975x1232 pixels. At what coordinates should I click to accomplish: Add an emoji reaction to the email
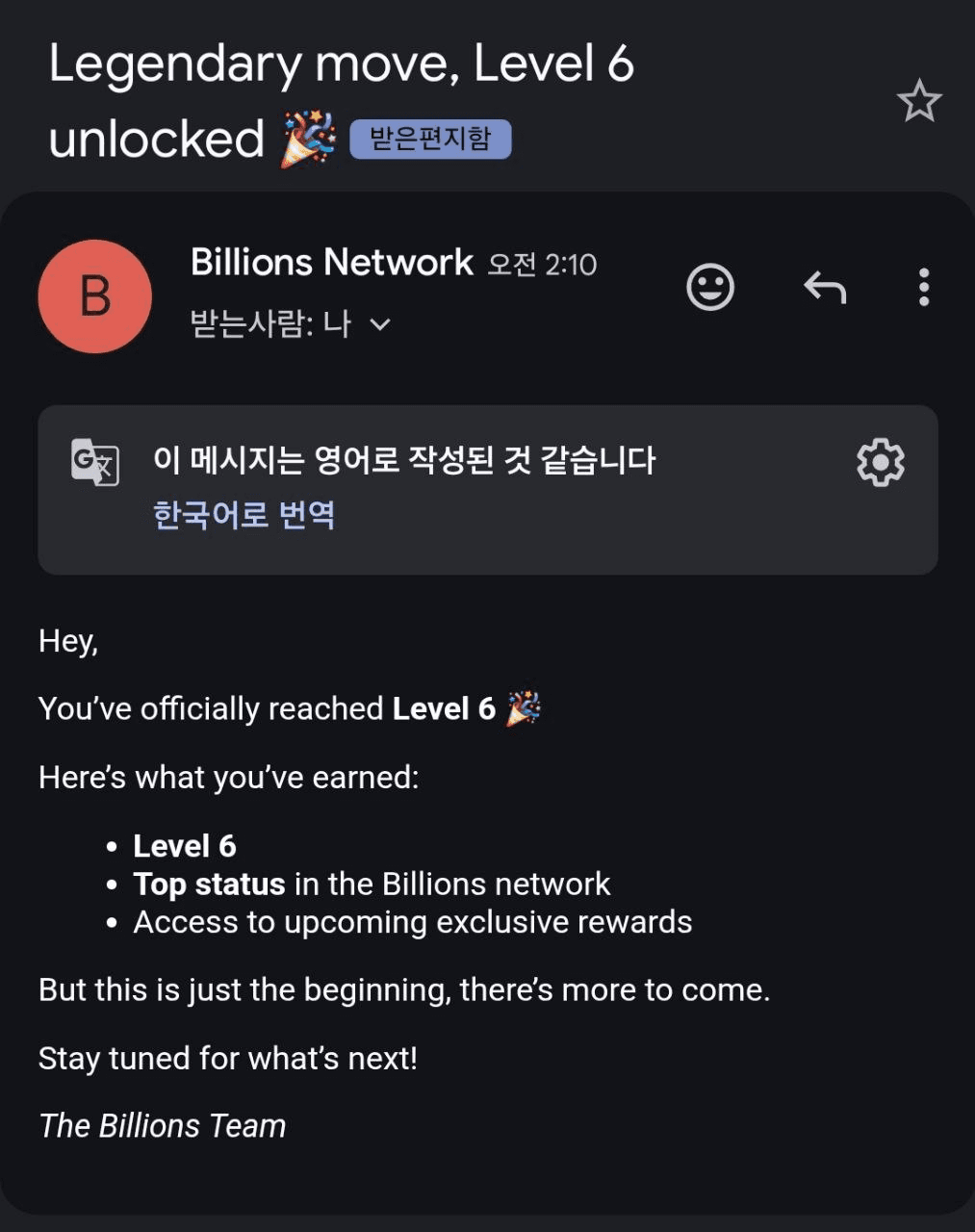click(x=709, y=287)
